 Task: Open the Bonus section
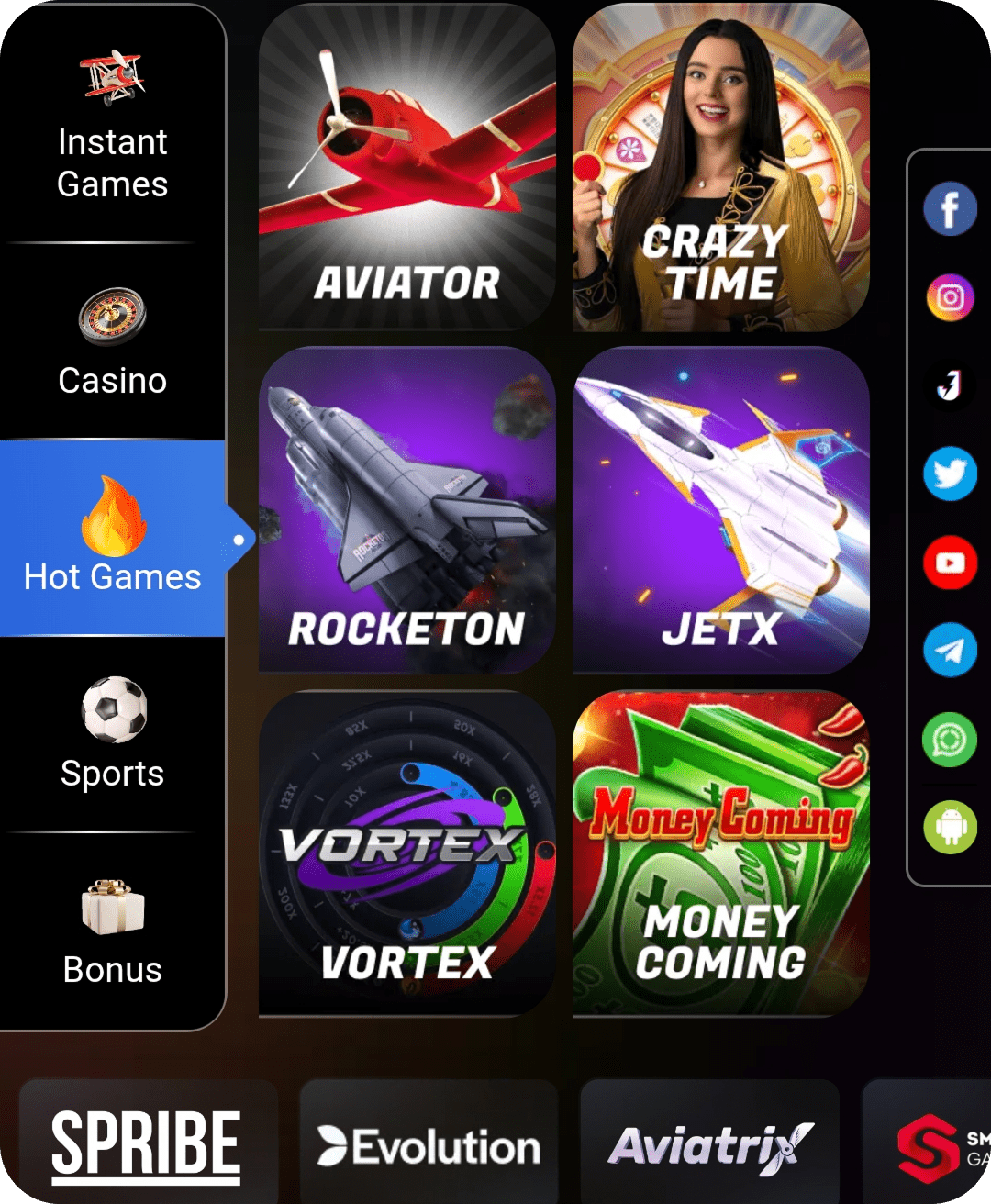click(x=112, y=931)
